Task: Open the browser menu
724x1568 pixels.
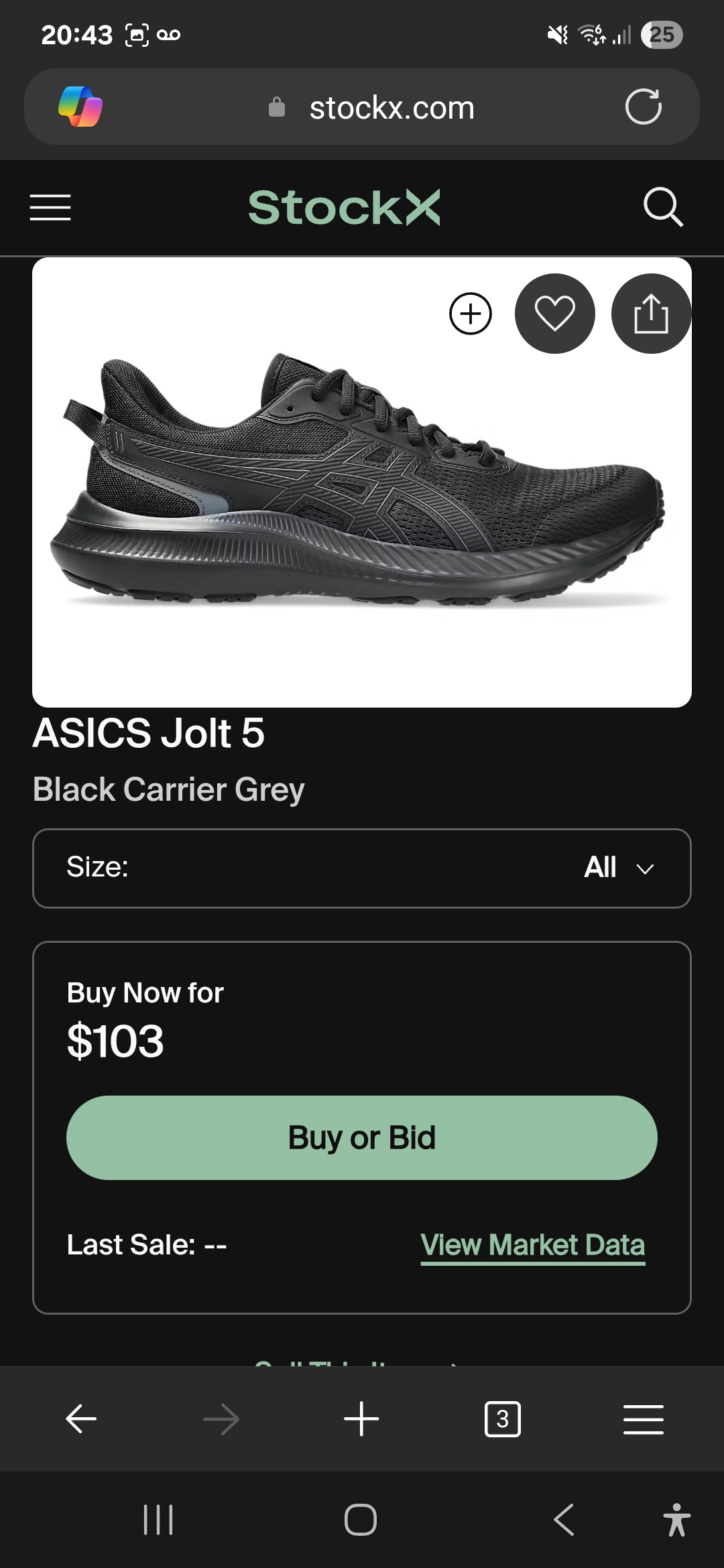Action: click(x=643, y=1419)
